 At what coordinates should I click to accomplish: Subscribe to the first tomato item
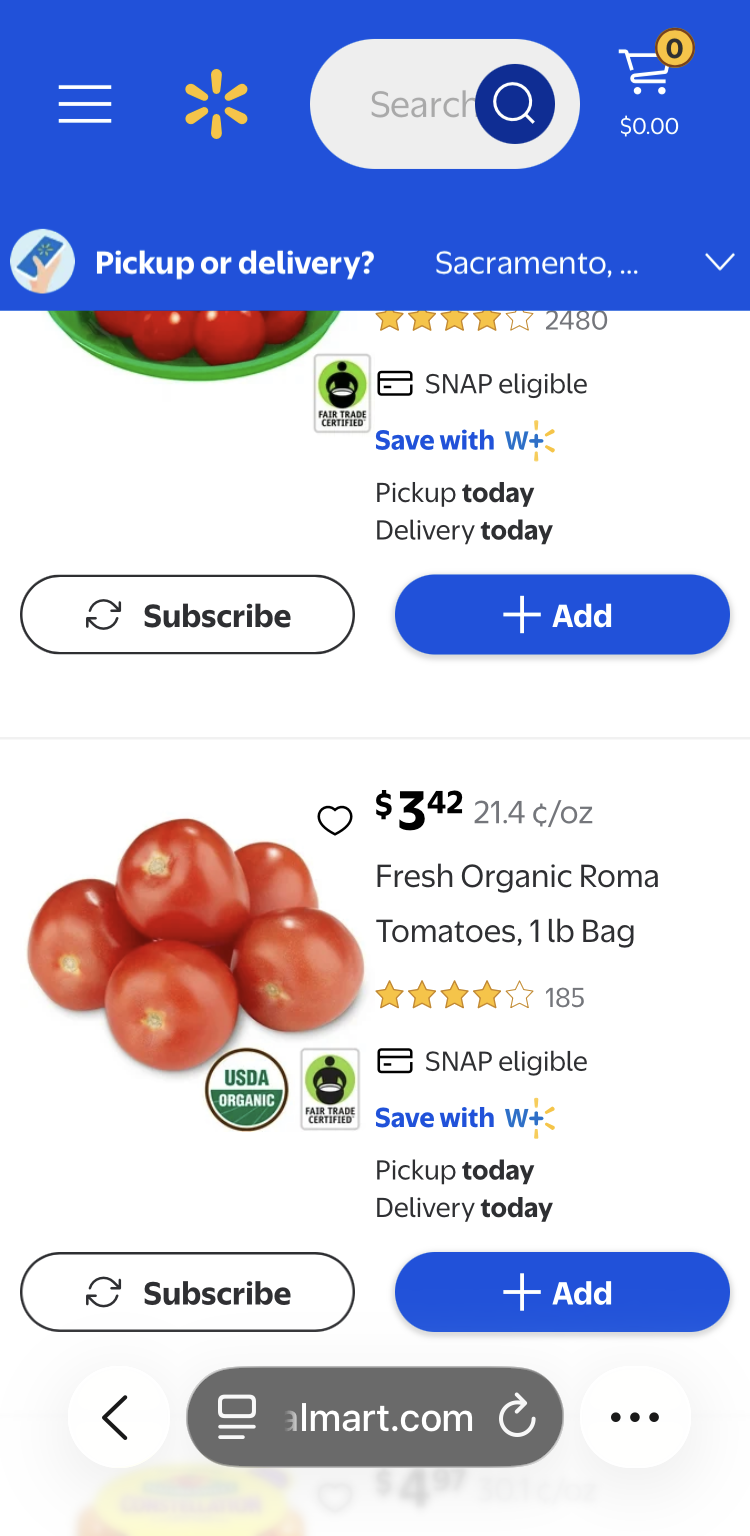[x=187, y=615]
